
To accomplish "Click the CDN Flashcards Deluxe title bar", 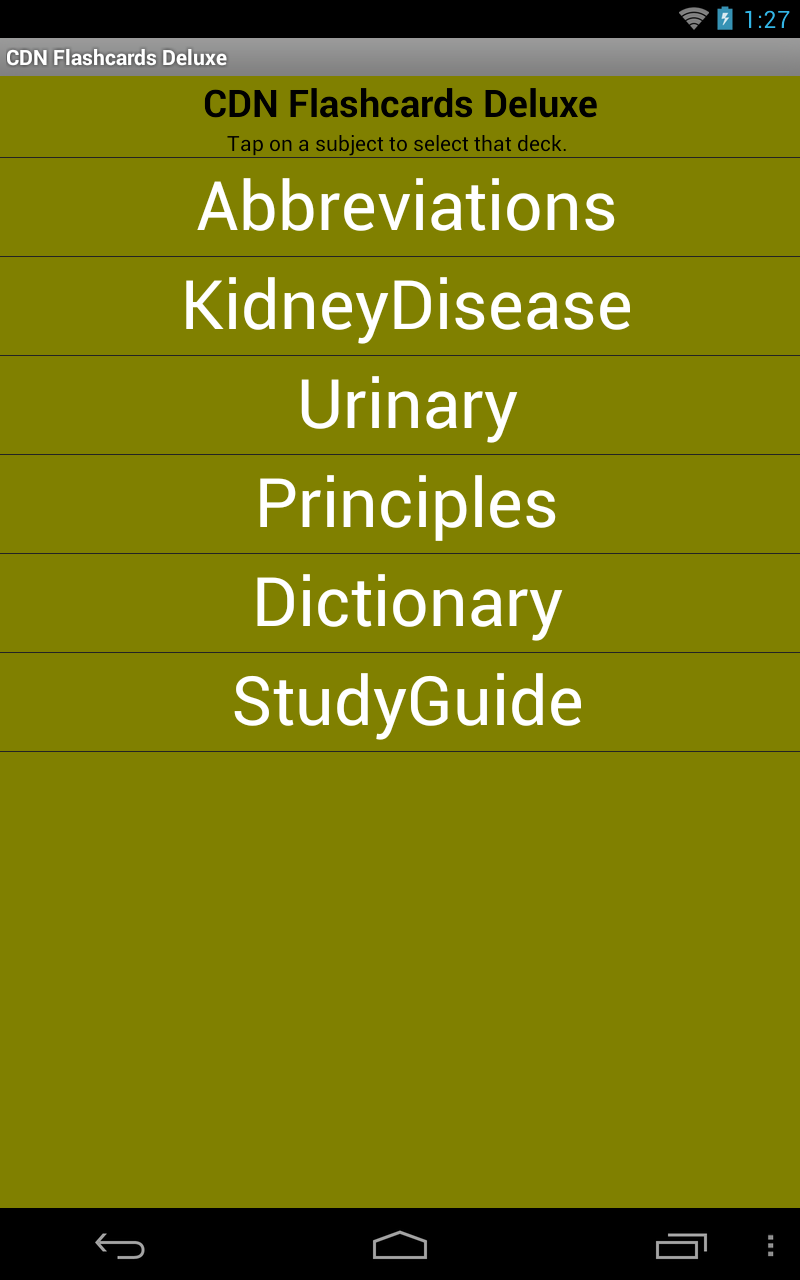I will click(x=400, y=57).
